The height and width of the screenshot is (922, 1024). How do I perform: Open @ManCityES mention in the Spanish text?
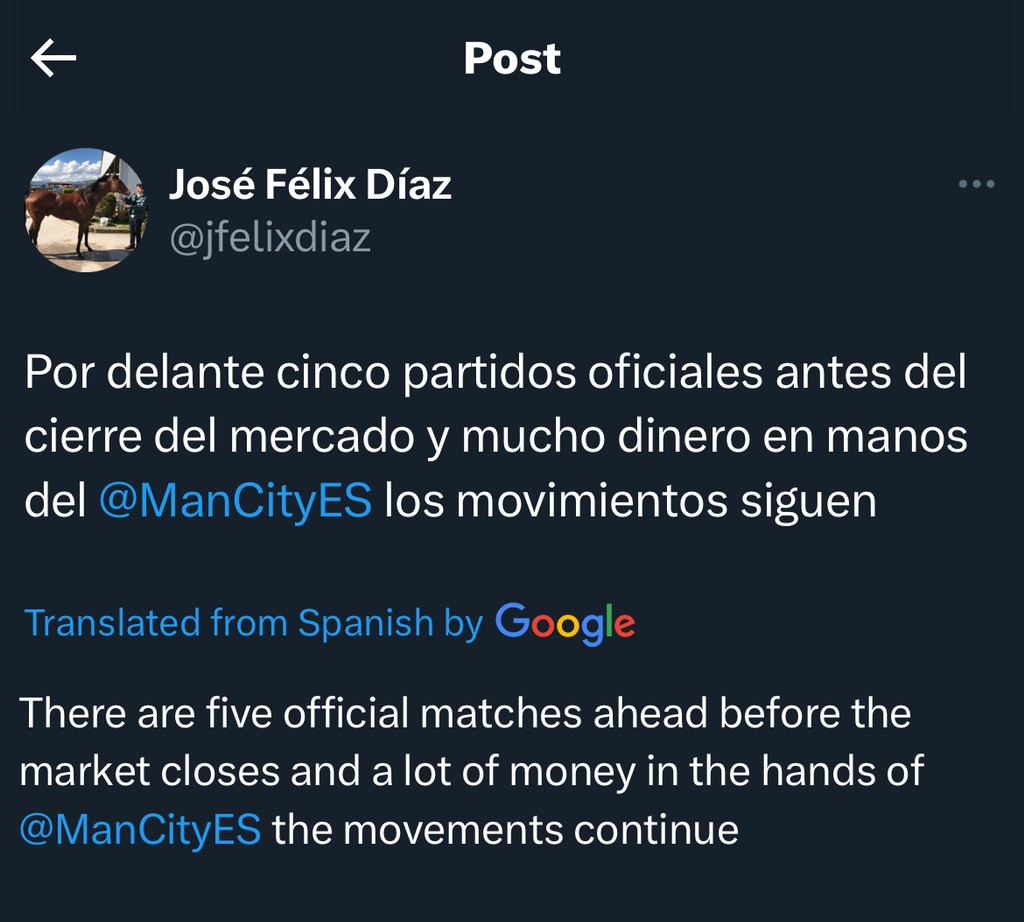(236, 501)
